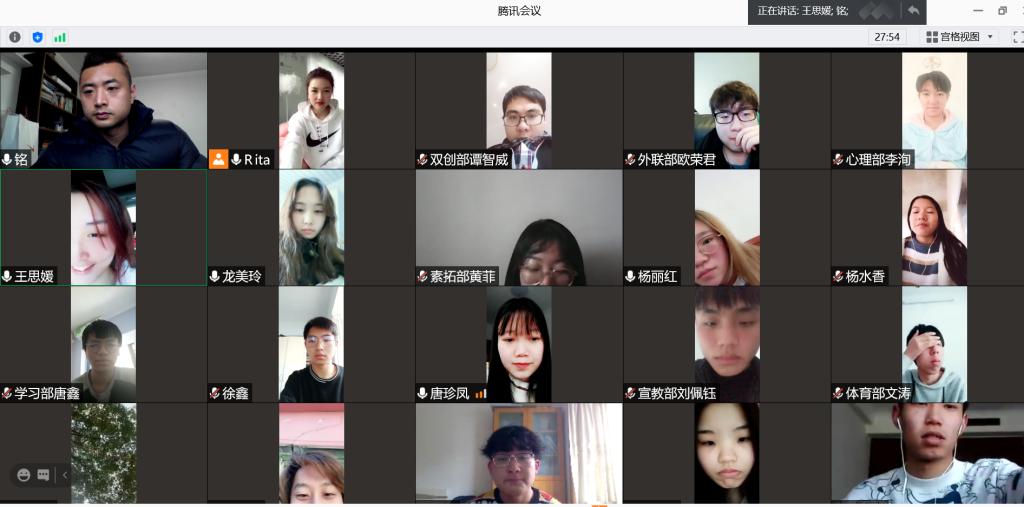Select 徐鑫's video tile

[x=311, y=344]
